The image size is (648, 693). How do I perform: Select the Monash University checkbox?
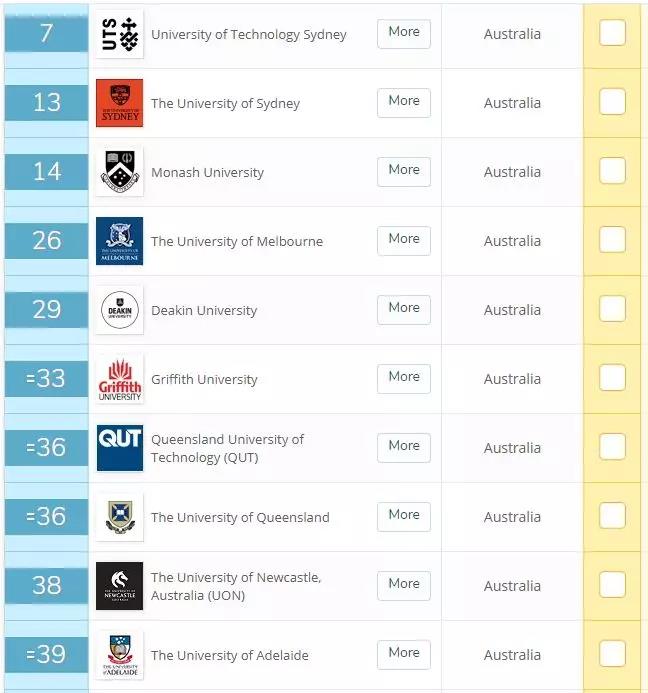tap(612, 171)
